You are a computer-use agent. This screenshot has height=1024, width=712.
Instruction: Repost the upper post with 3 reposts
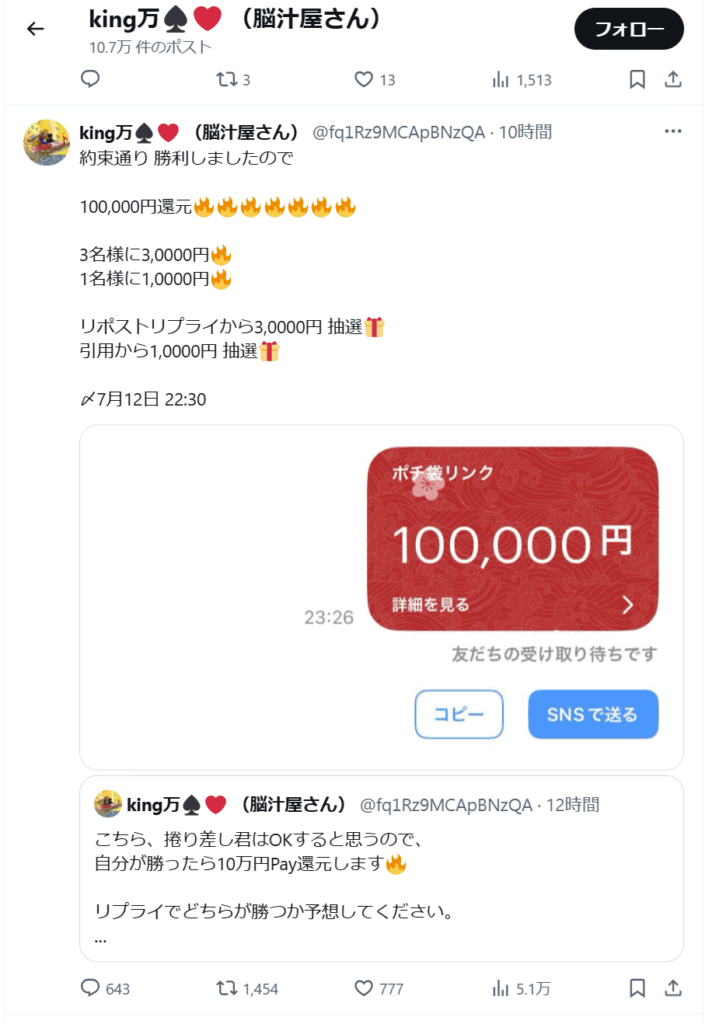tap(227, 79)
